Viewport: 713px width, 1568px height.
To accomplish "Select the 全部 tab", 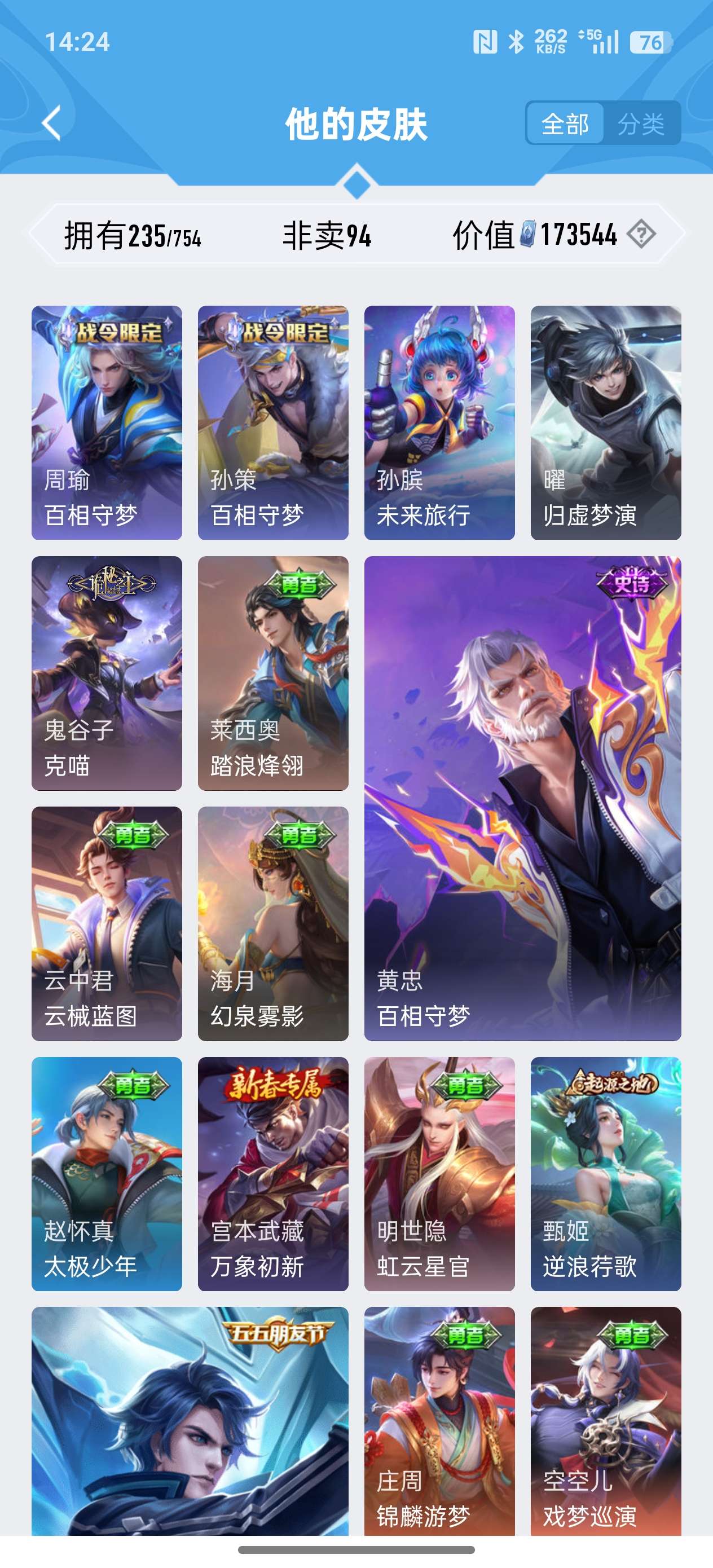I will [x=565, y=124].
